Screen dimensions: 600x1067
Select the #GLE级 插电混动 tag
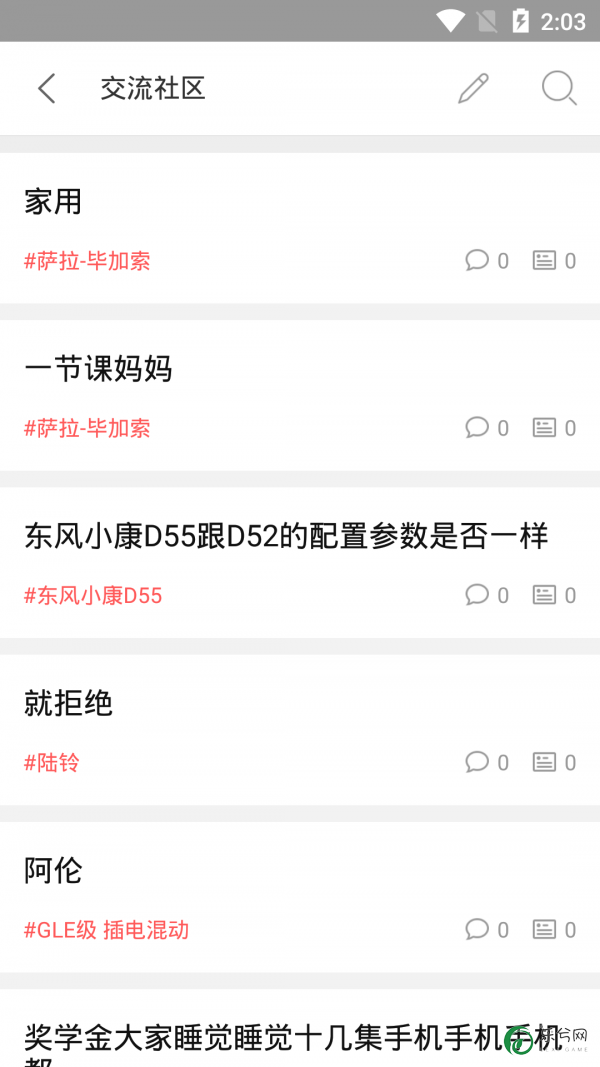pos(106,930)
